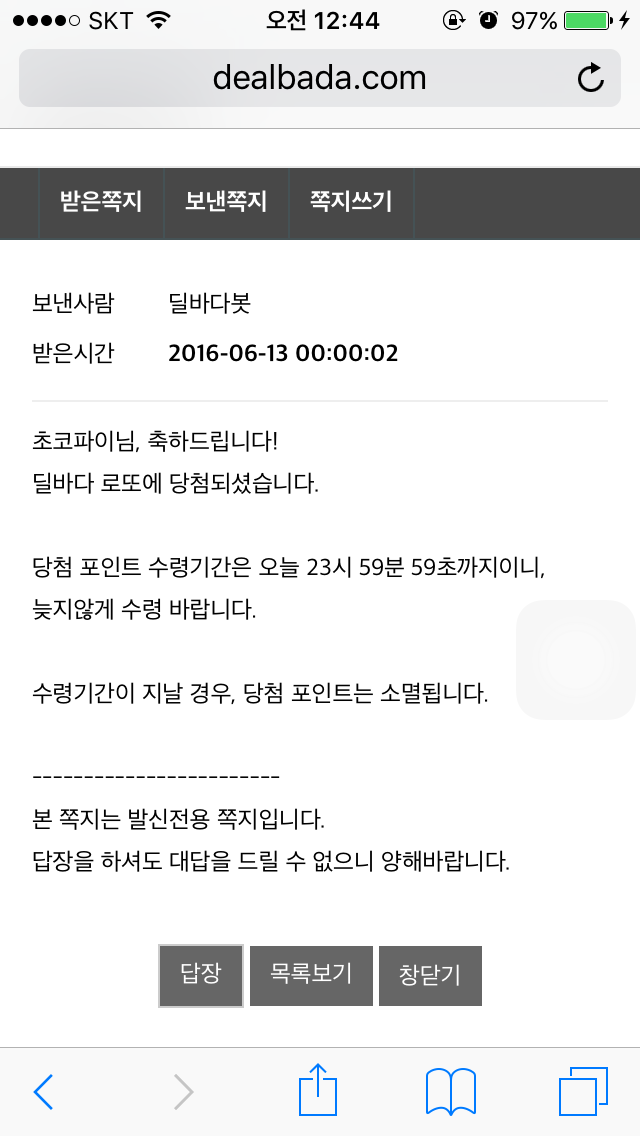Go to message list with 목록보기

point(311,975)
